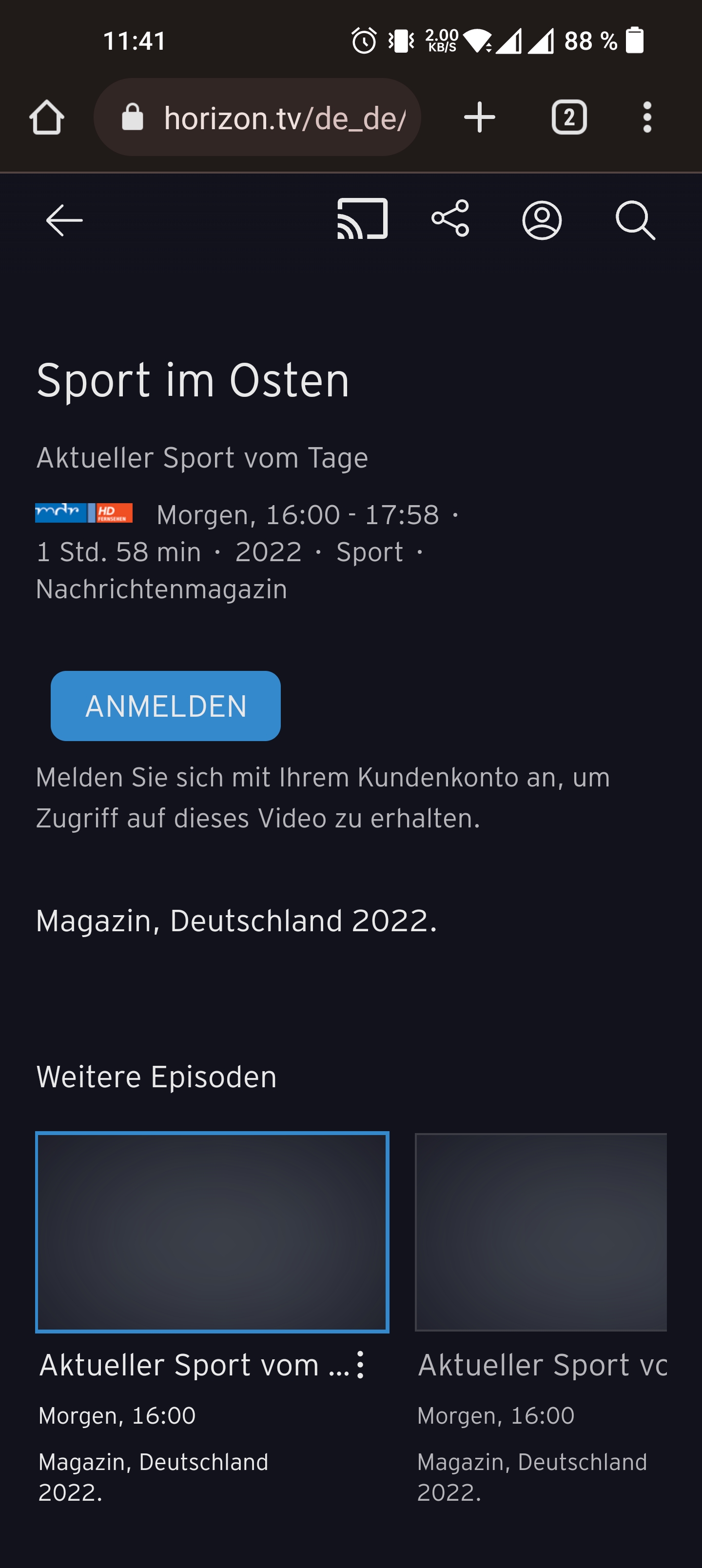Image resolution: width=702 pixels, height=1568 pixels.
Task: Open the second episode thumbnail
Action: pyautogui.click(x=541, y=1232)
